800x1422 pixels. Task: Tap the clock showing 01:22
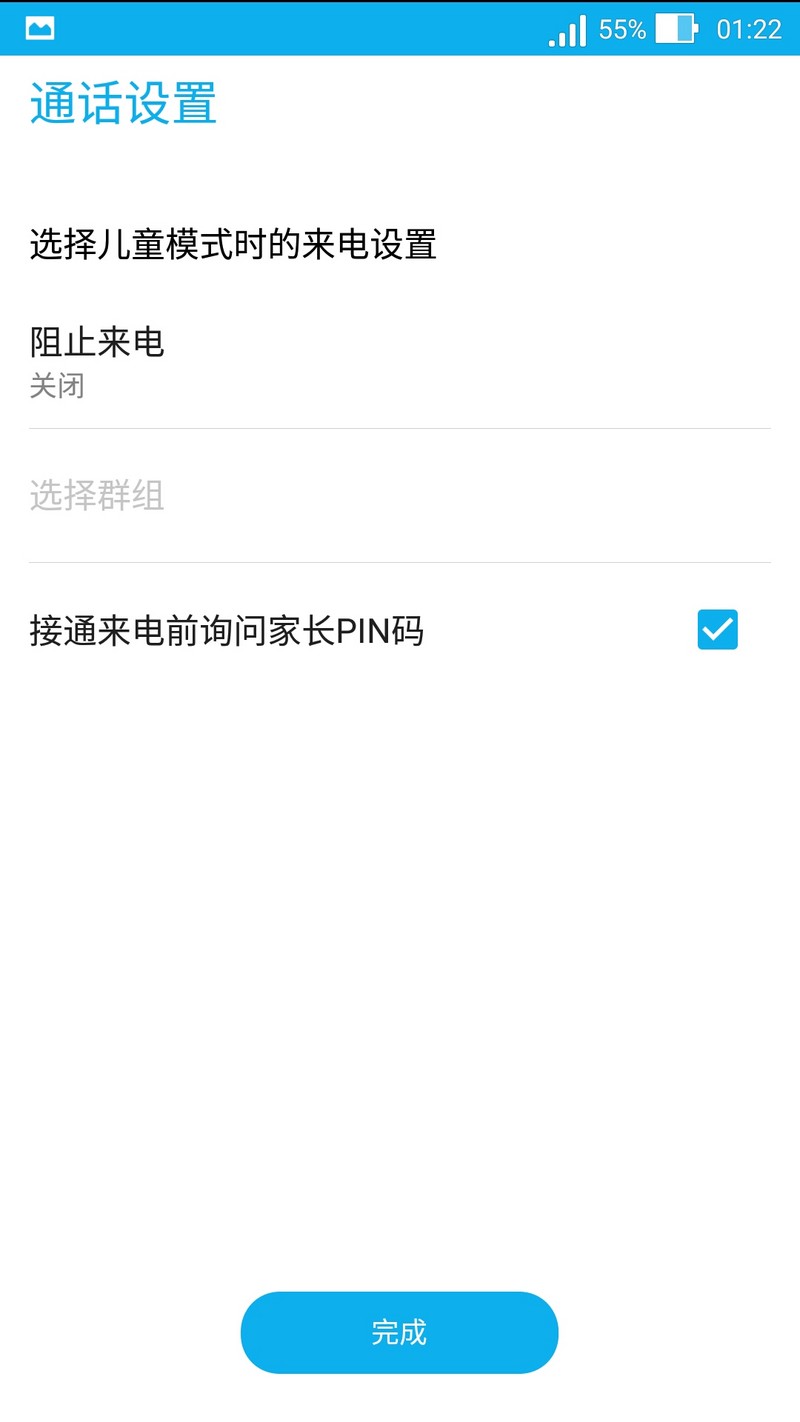tap(752, 29)
